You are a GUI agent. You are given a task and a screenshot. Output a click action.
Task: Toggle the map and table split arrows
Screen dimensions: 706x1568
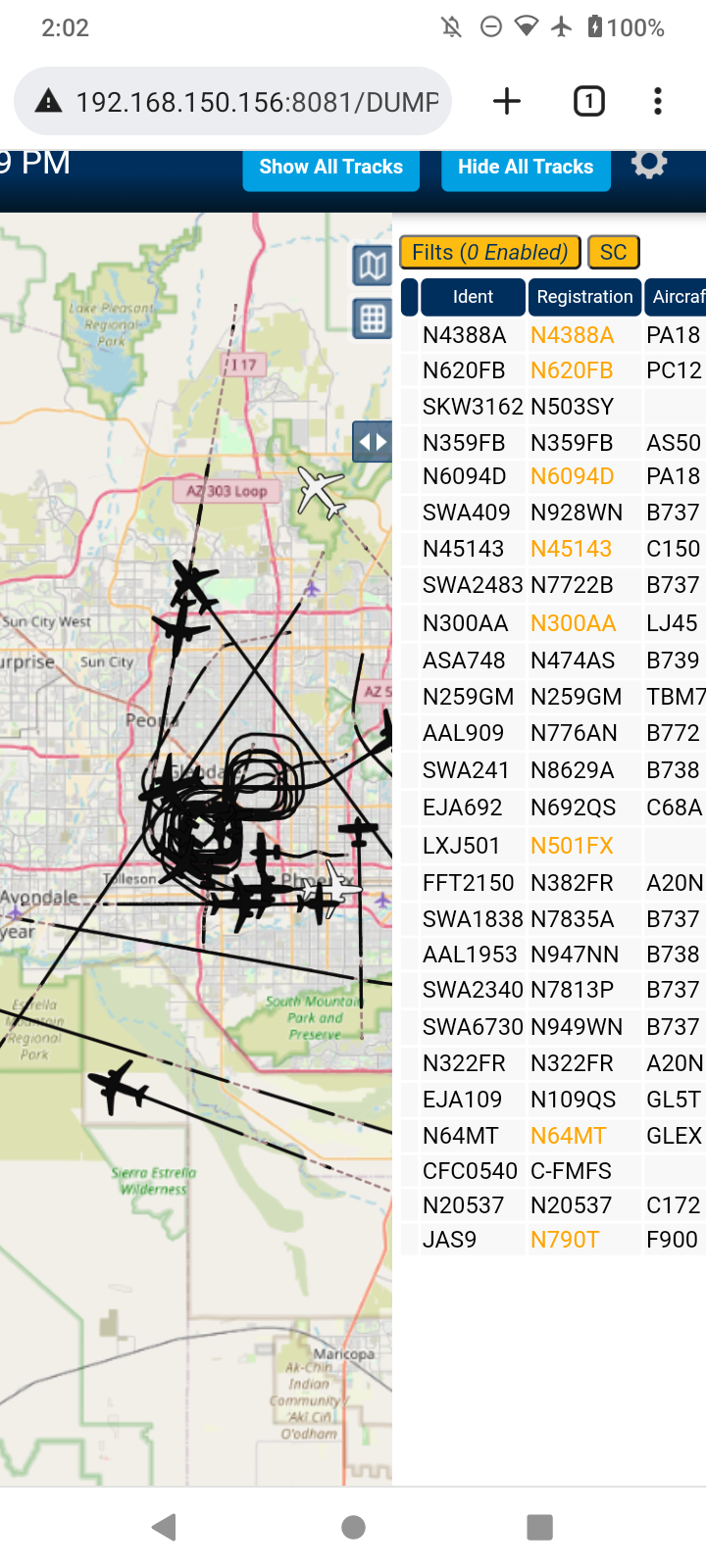point(373,442)
